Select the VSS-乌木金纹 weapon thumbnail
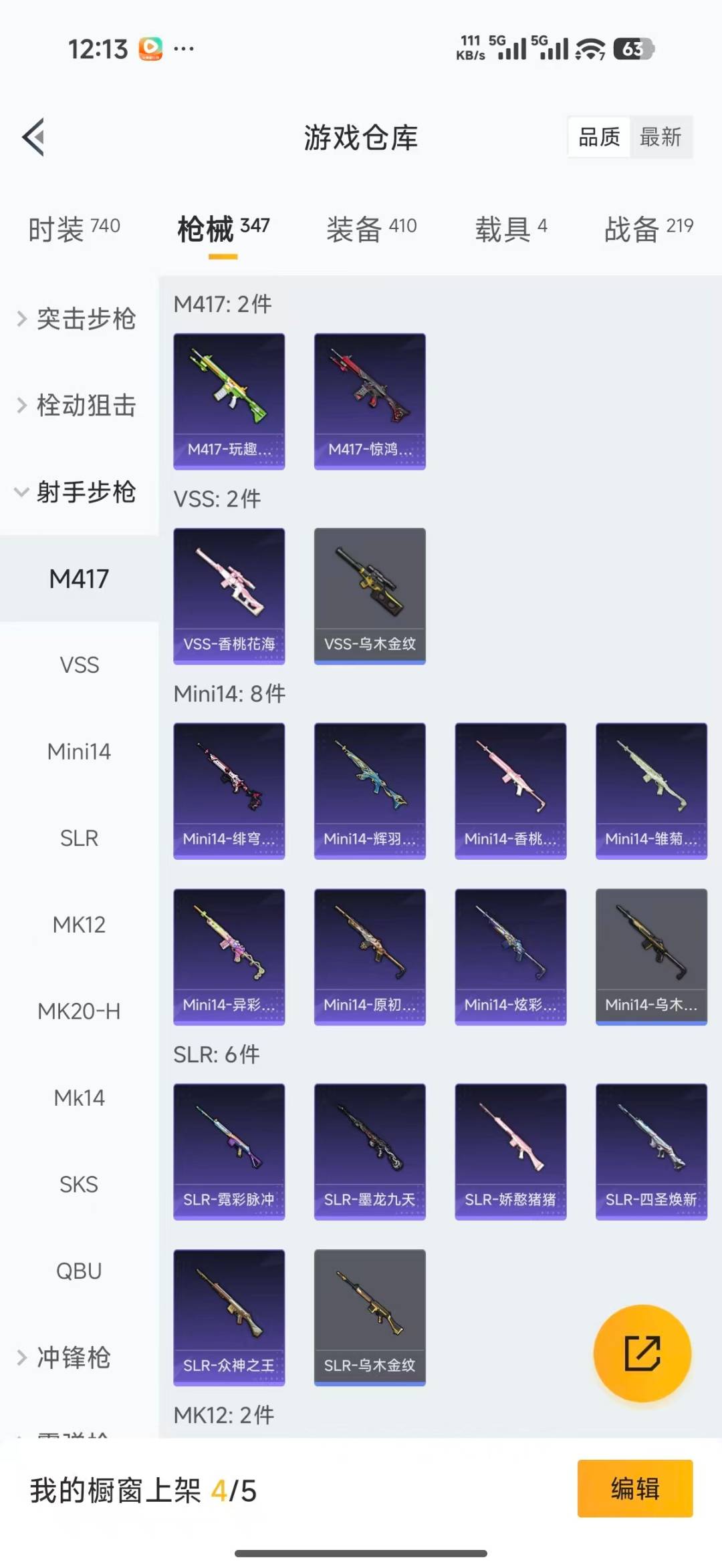The image size is (722, 1568). [369, 595]
